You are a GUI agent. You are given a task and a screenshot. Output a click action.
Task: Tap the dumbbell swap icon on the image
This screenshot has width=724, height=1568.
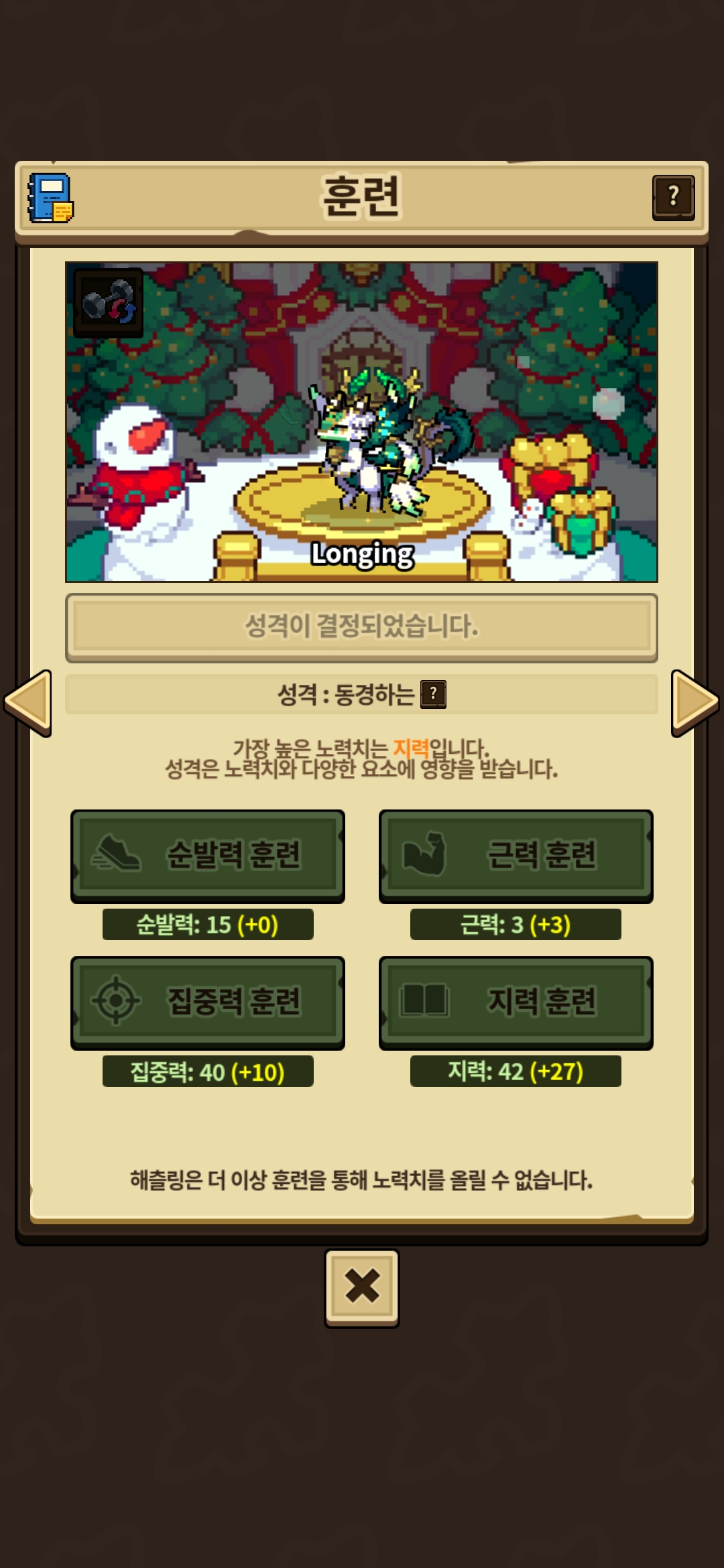coord(108,304)
